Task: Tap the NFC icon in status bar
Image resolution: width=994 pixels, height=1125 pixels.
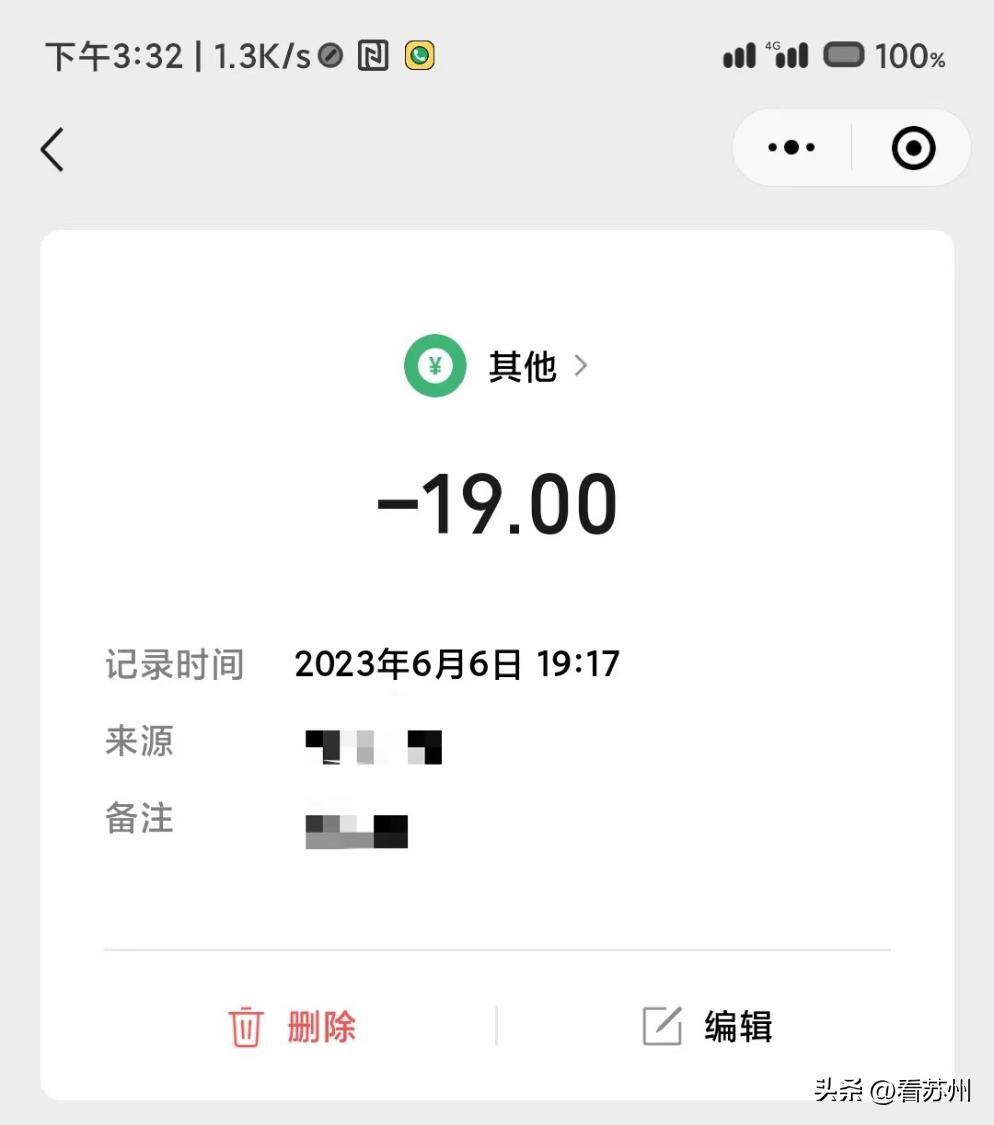Action: coord(372,56)
